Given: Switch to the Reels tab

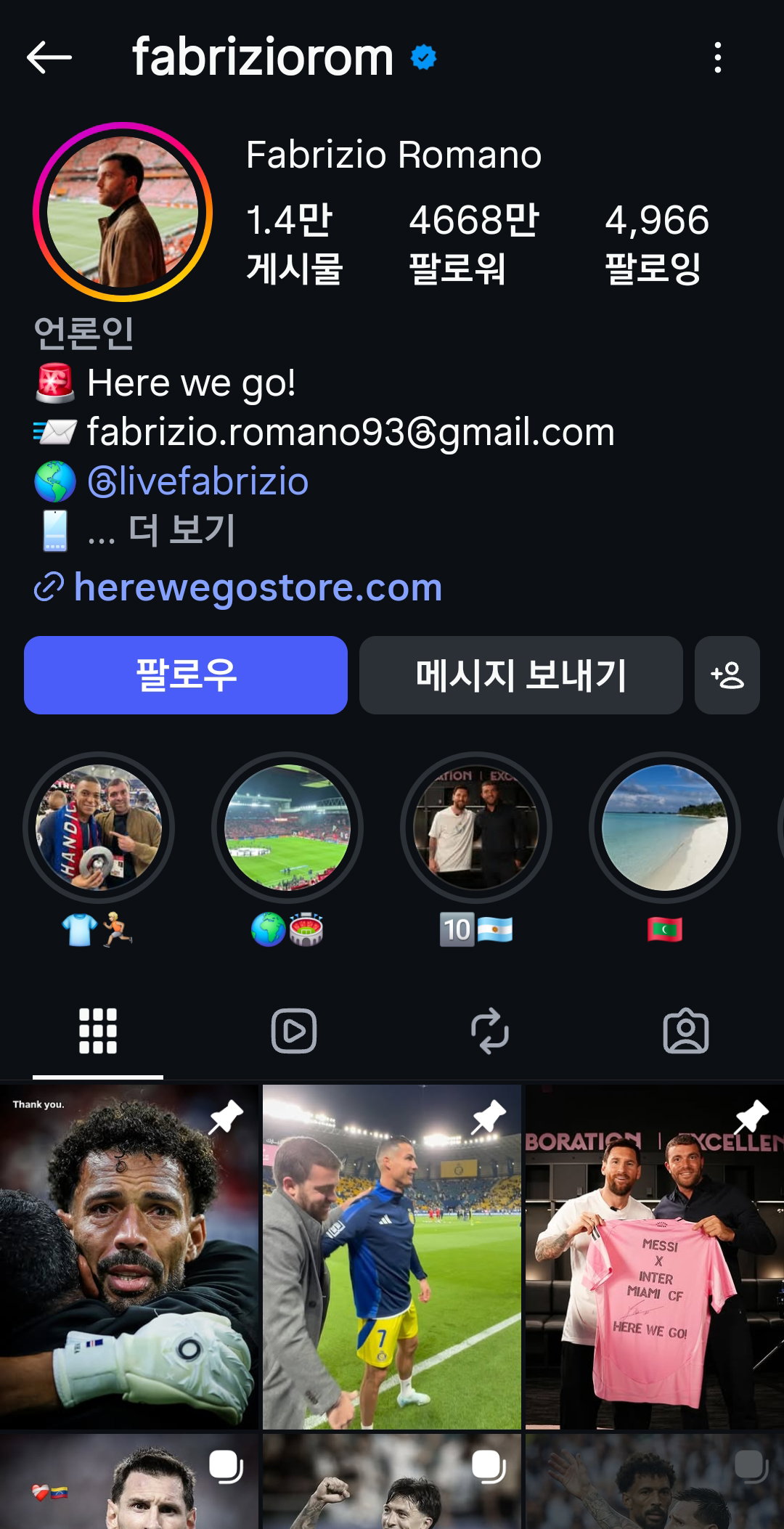Looking at the screenshot, I should point(294,1030).
